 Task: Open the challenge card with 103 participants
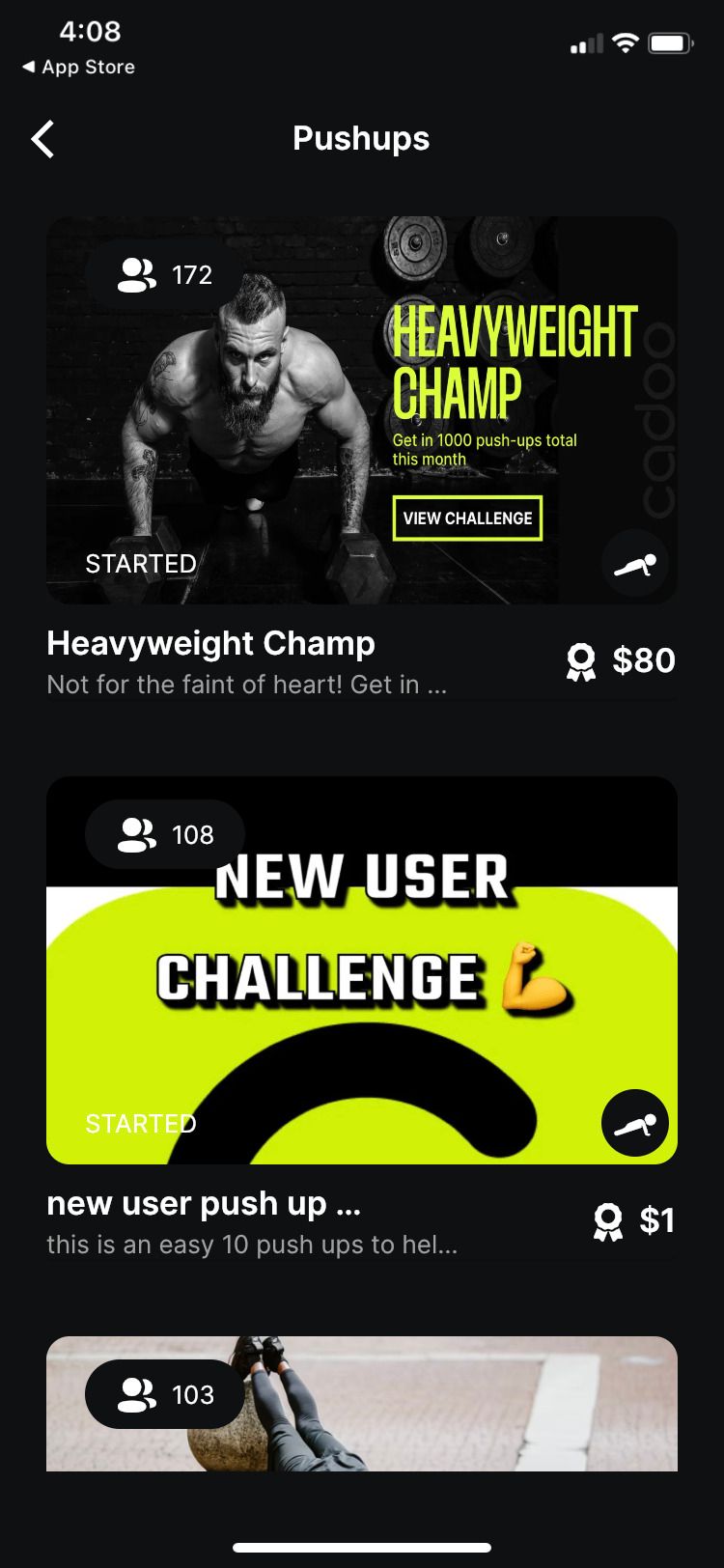click(361, 1403)
